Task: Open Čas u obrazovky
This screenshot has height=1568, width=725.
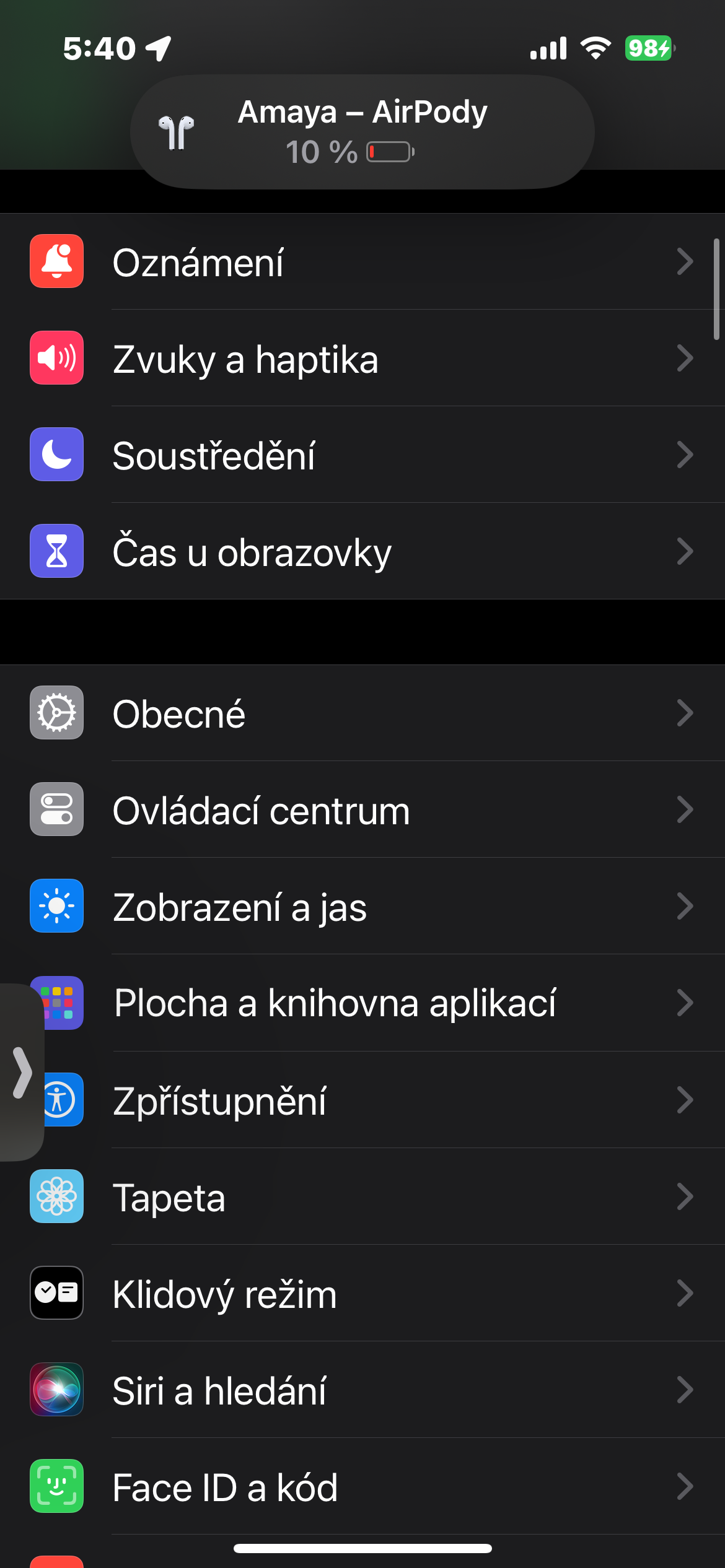Action: (362, 552)
